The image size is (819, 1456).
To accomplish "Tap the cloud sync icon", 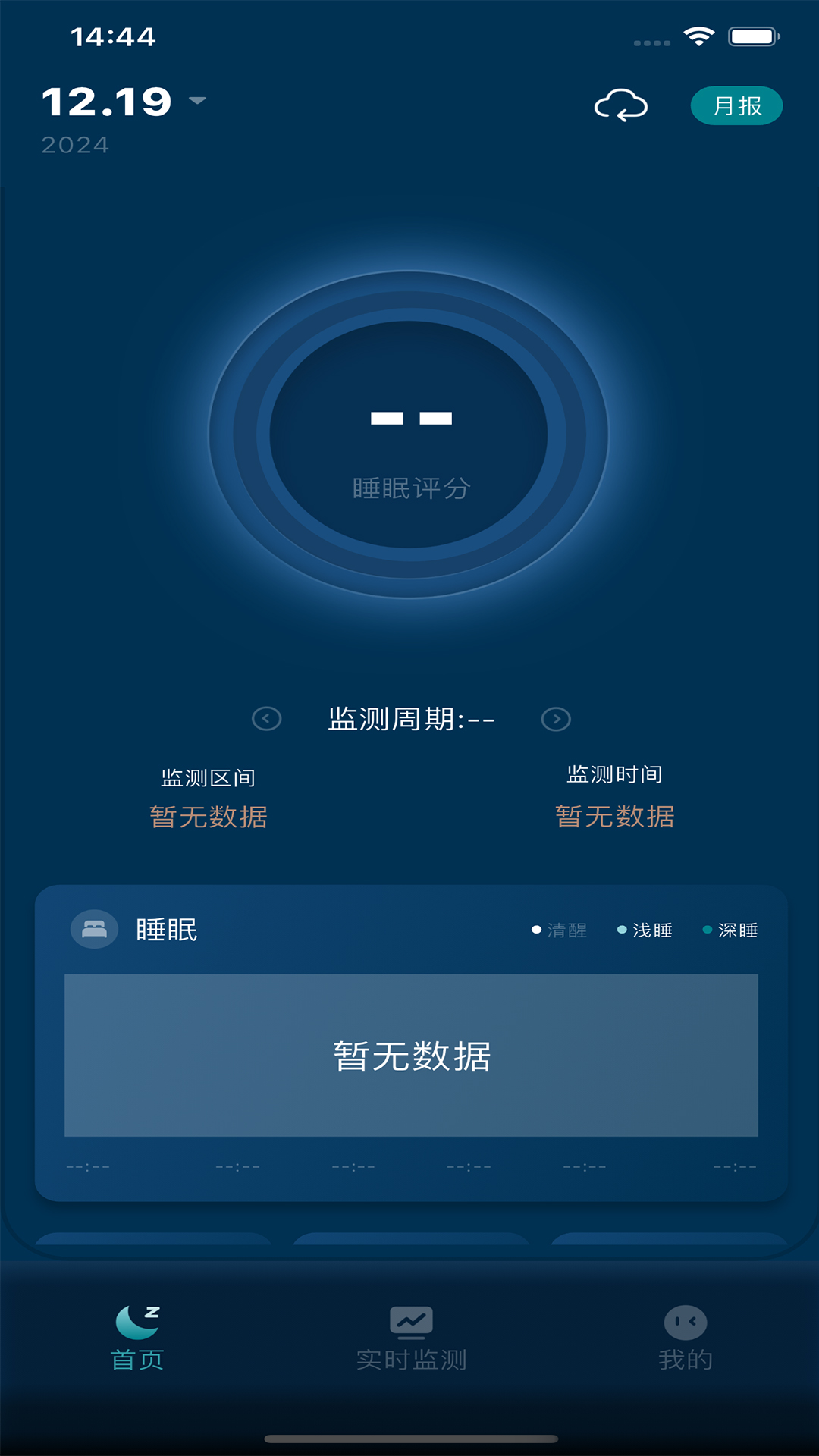I will coord(620,105).
